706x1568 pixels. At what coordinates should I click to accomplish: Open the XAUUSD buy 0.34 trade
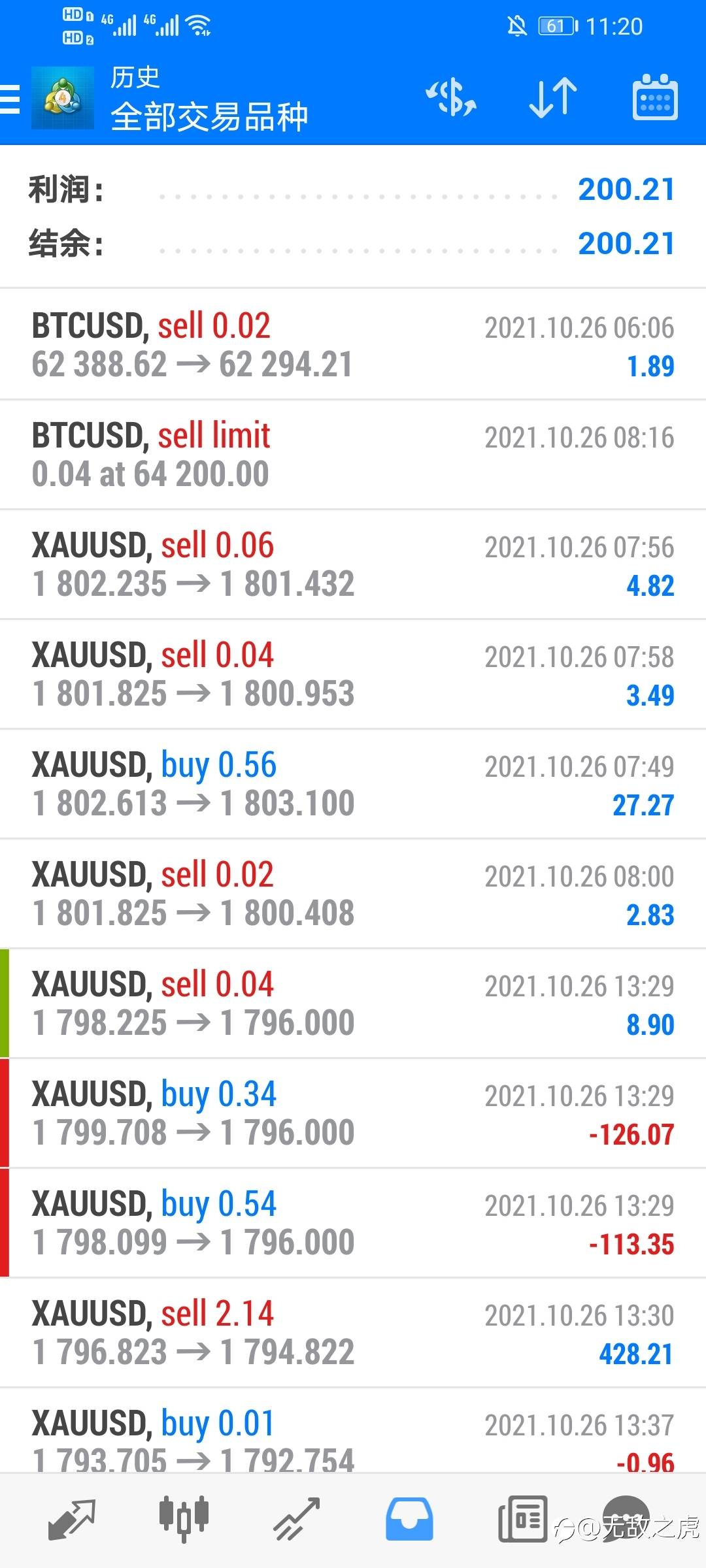[x=353, y=1113]
